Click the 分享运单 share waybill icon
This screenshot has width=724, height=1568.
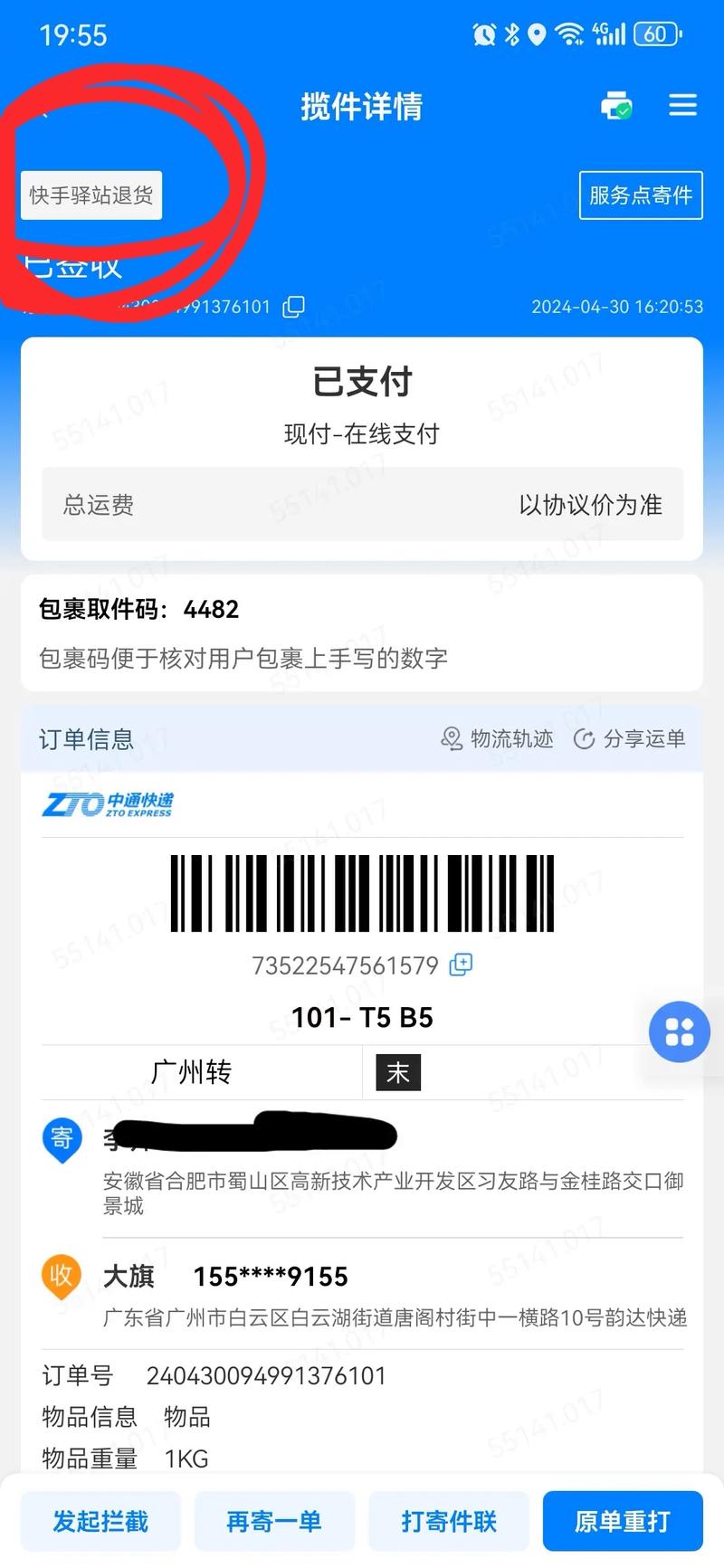pos(584,738)
